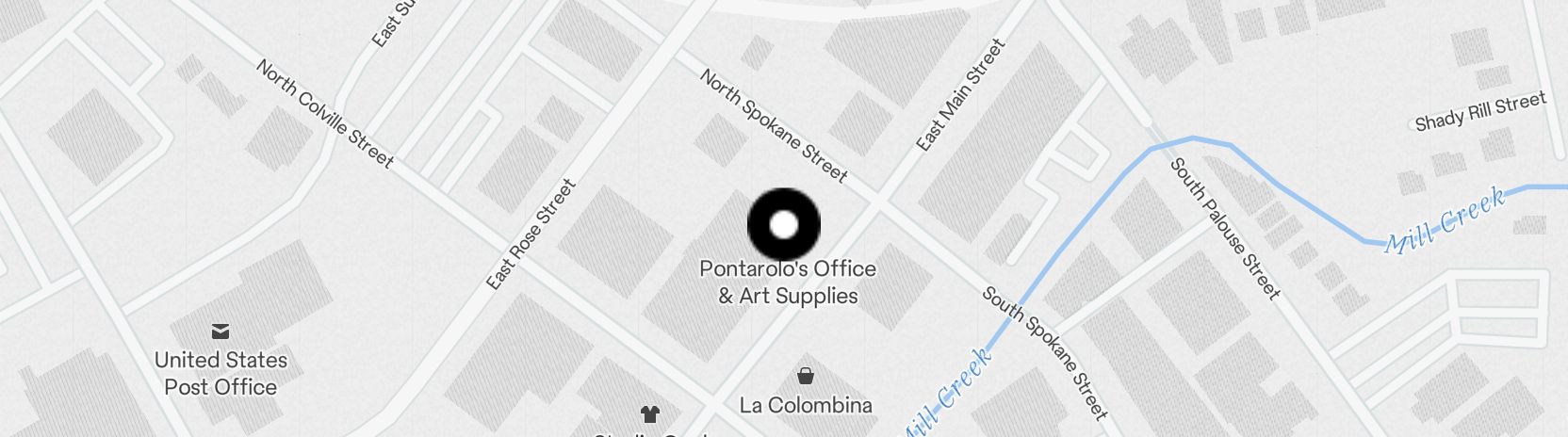Select the United States Post Office marker
Viewport: 1568px width, 437px height.
[x=220, y=332]
